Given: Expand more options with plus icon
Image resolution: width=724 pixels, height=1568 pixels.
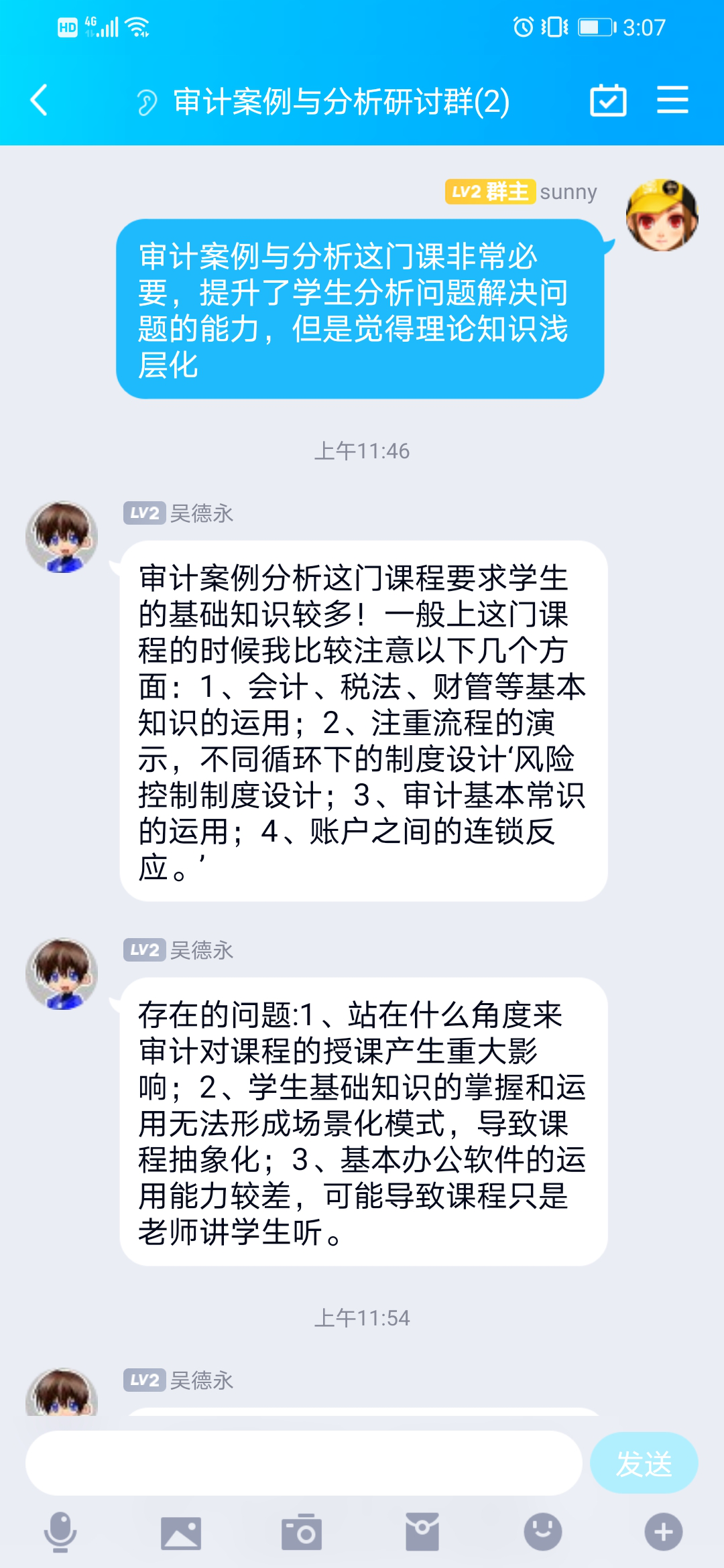Looking at the screenshot, I should tap(664, 1532).
